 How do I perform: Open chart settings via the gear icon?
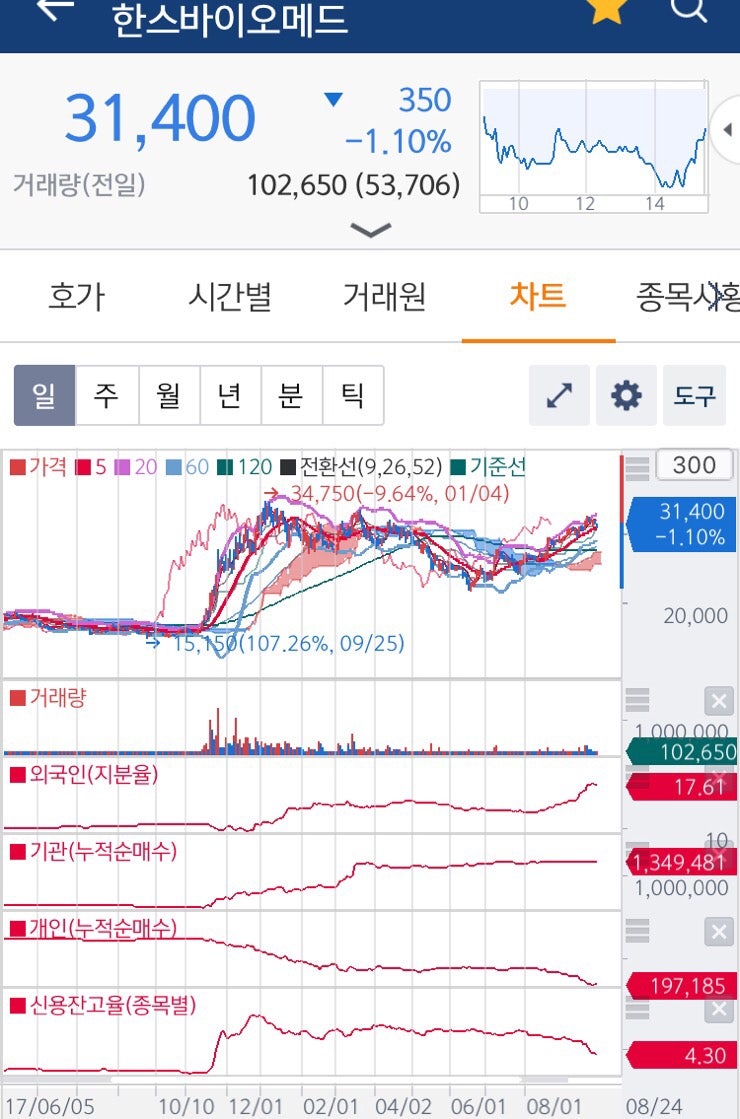[626, 396]
